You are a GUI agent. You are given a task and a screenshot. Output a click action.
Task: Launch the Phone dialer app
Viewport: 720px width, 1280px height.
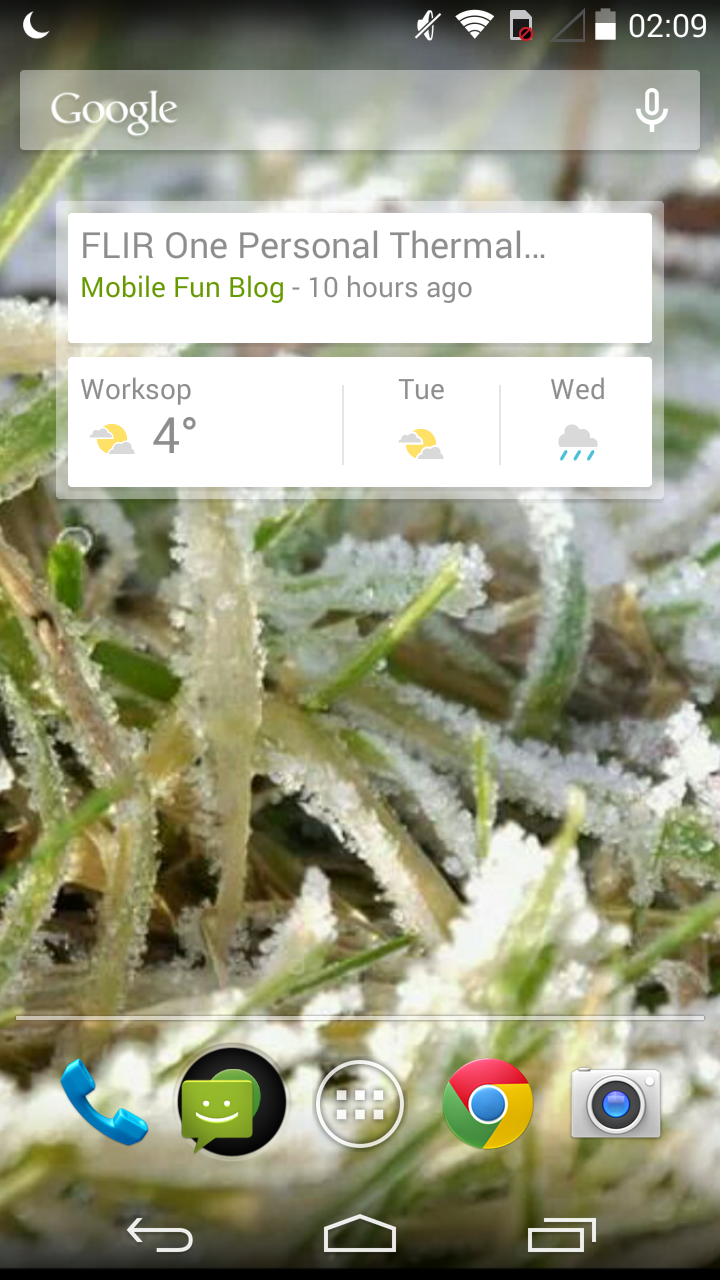tap(104, 1102)
